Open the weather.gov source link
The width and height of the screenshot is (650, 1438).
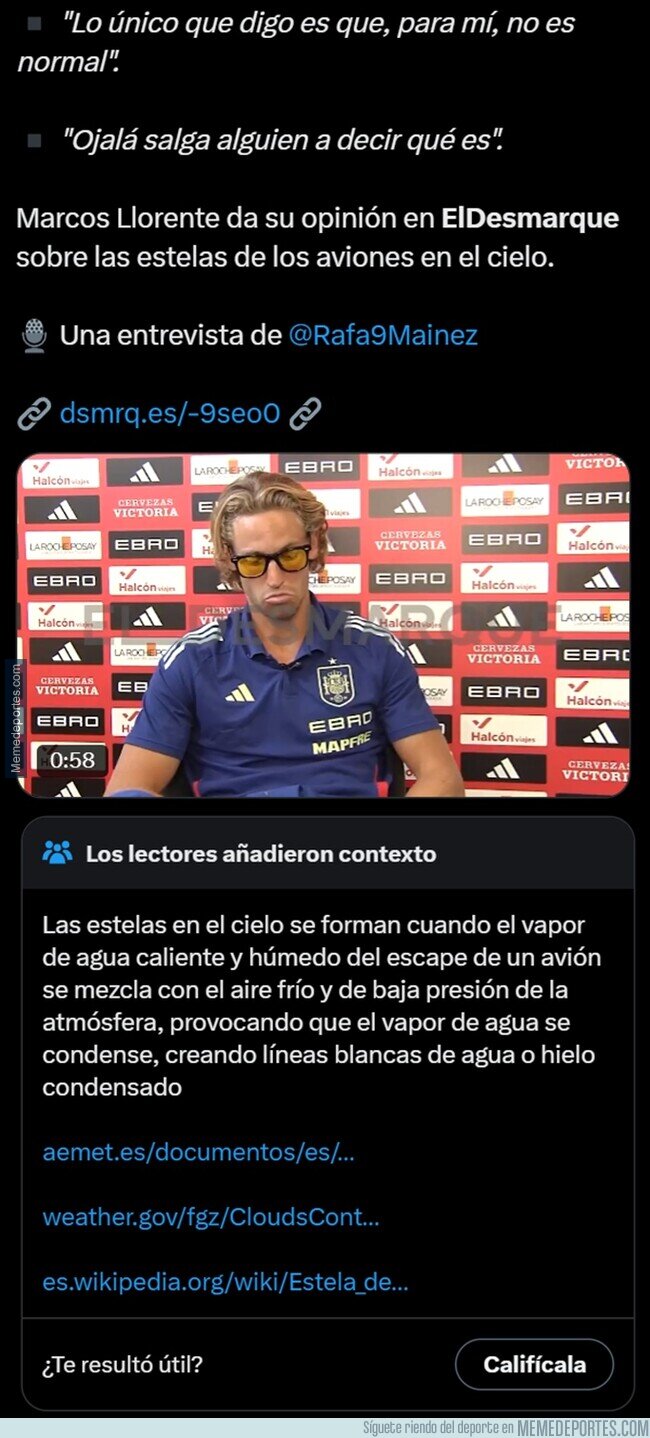tap(211, 1217)
